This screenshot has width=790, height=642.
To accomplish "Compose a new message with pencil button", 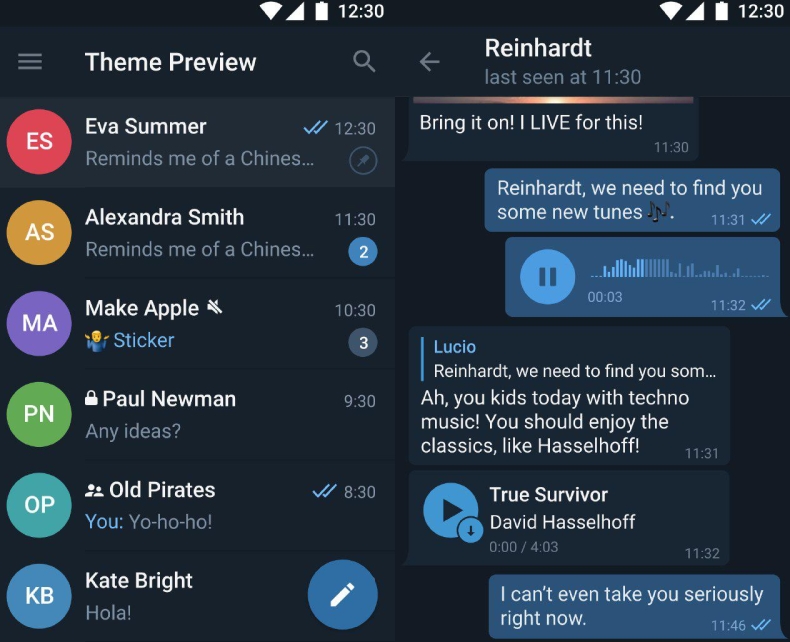I will pyautogui.click(x=342, y=595).
